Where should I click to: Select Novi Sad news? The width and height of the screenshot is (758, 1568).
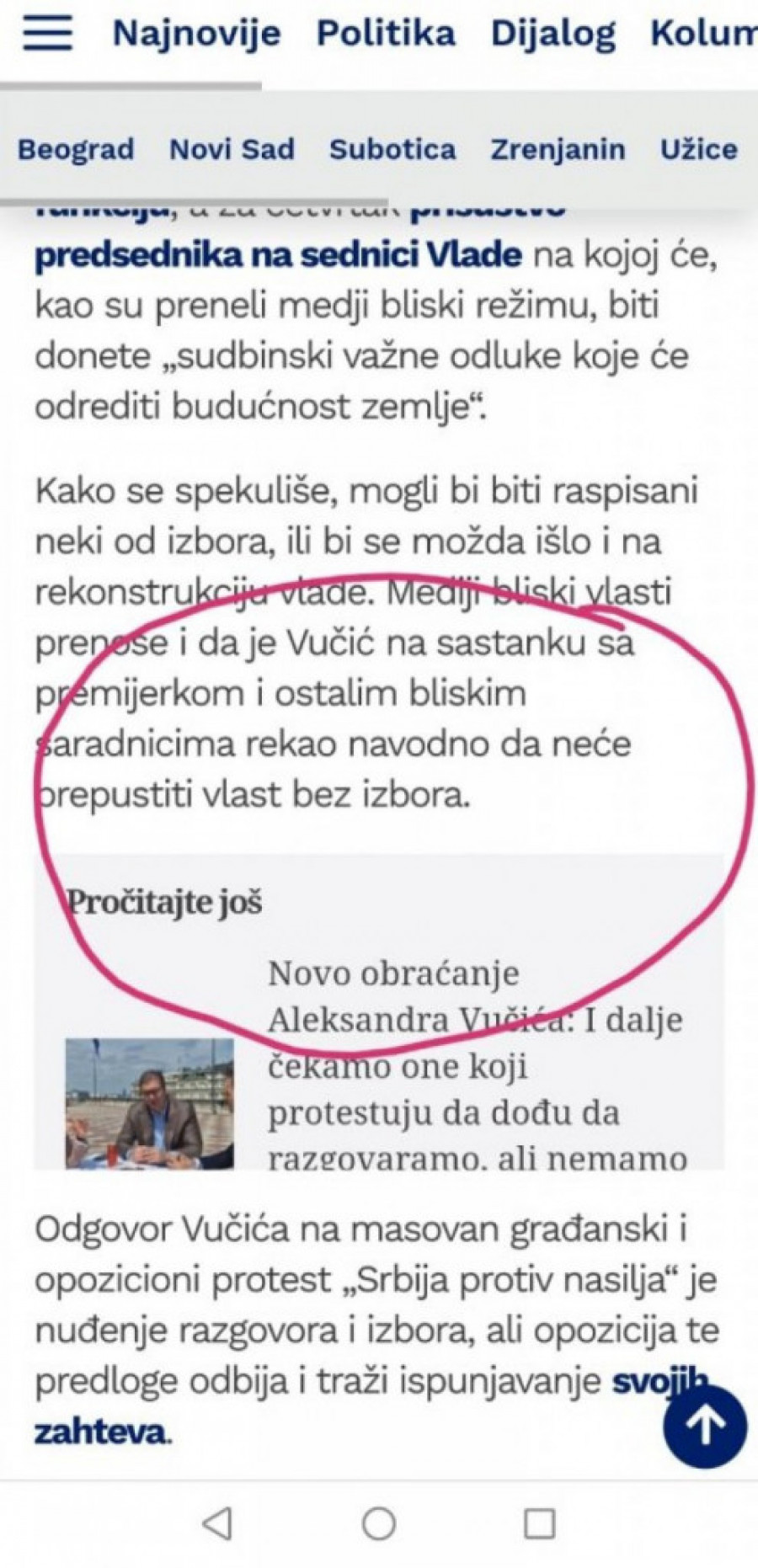[x=232, y=150]
